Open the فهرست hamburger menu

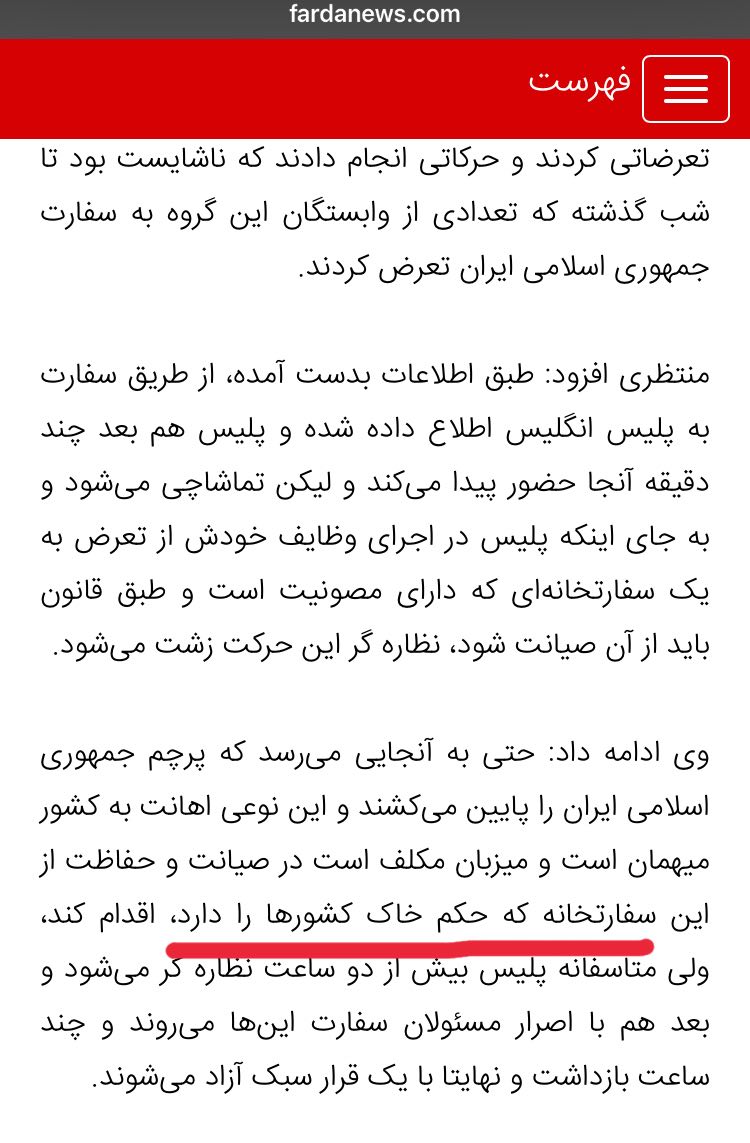(685, 90)
